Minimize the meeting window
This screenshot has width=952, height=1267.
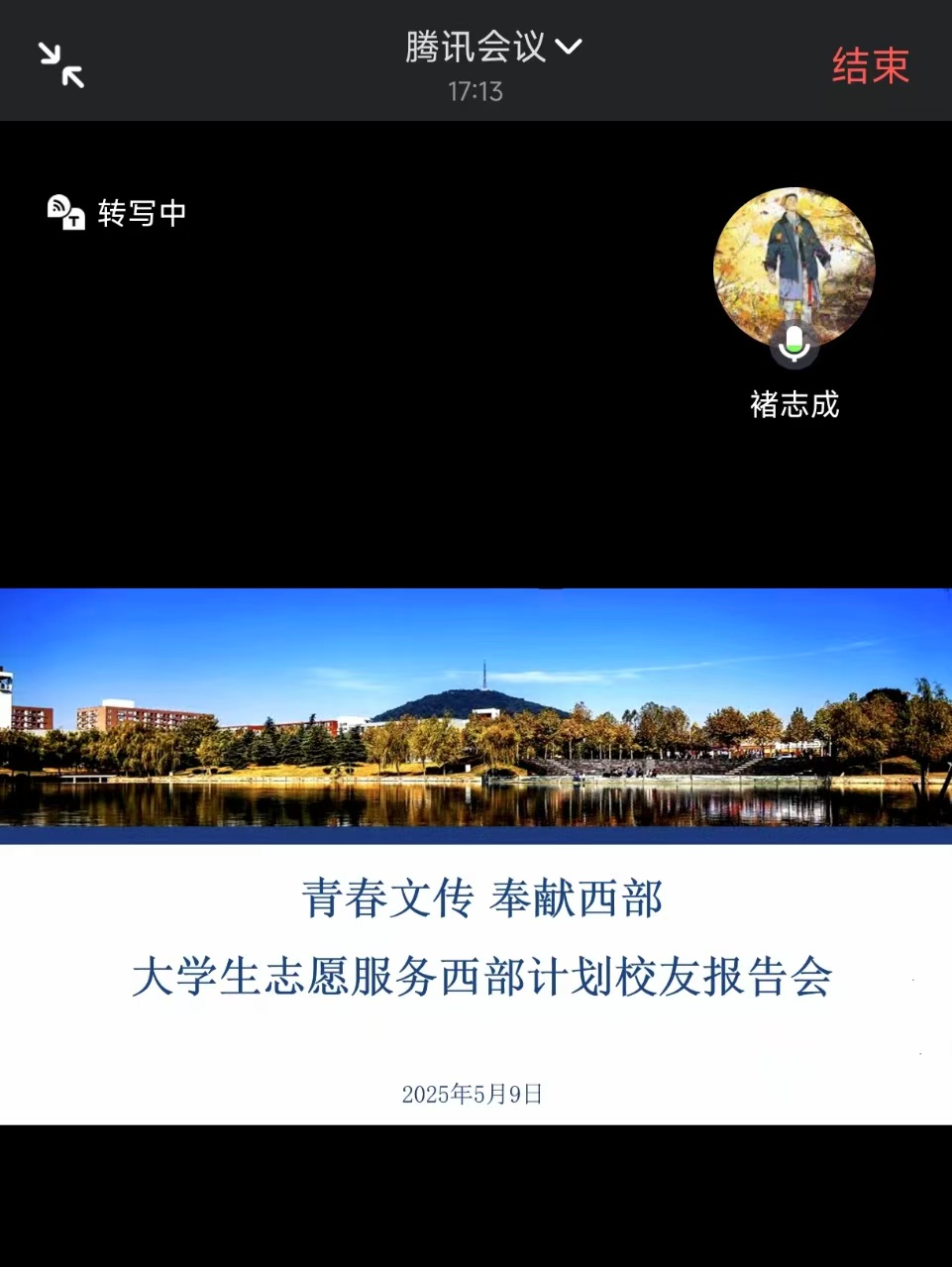tap(61, 65)
